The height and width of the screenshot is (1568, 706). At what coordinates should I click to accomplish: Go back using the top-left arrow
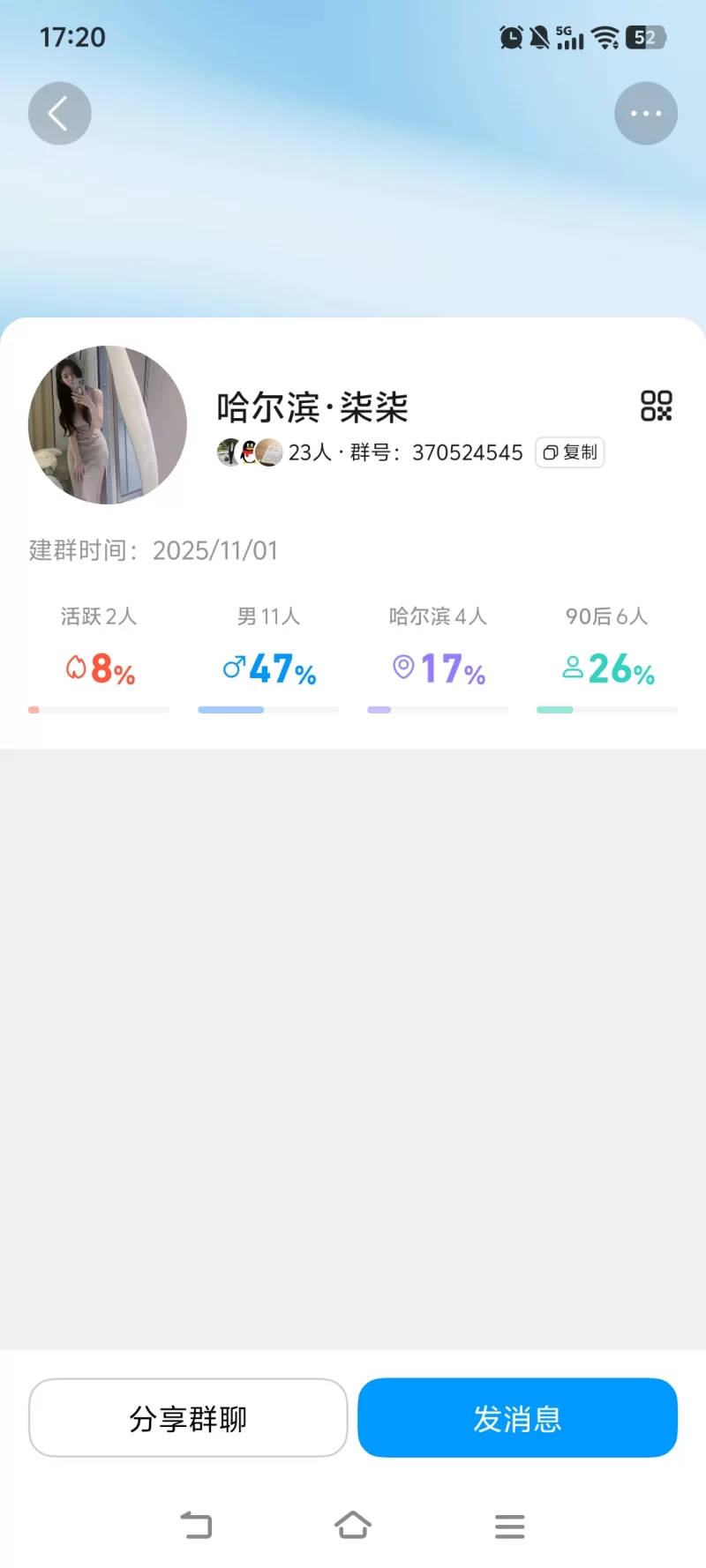coord(59,114)
